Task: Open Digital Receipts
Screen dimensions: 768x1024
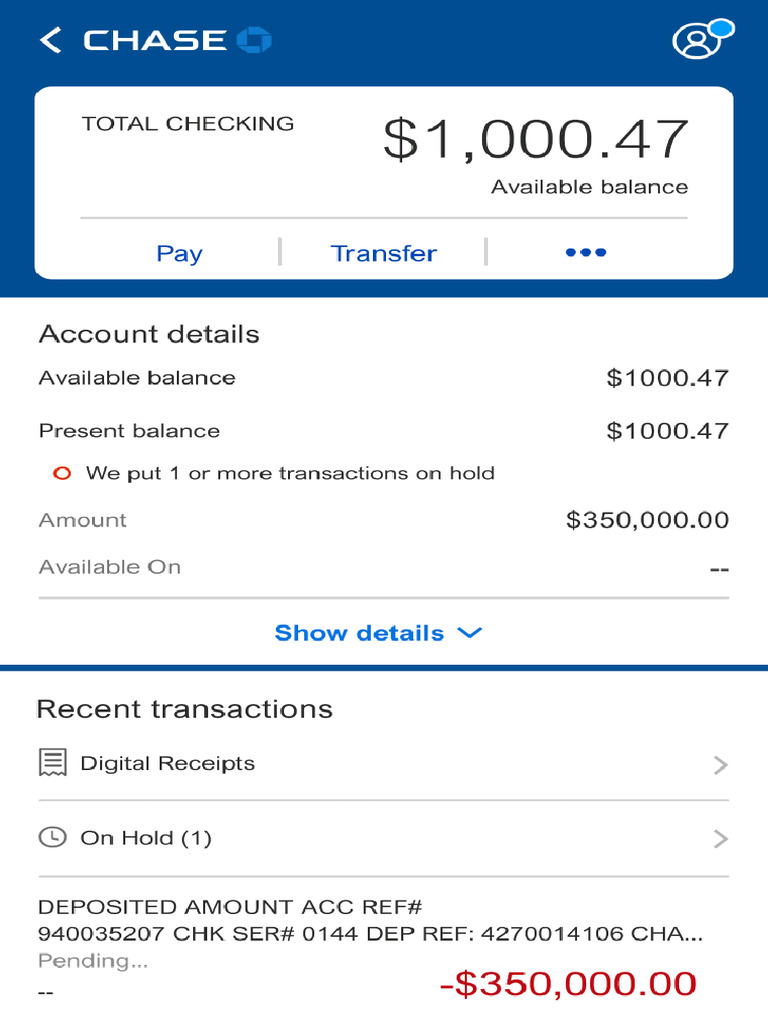Action: (383, 764)
